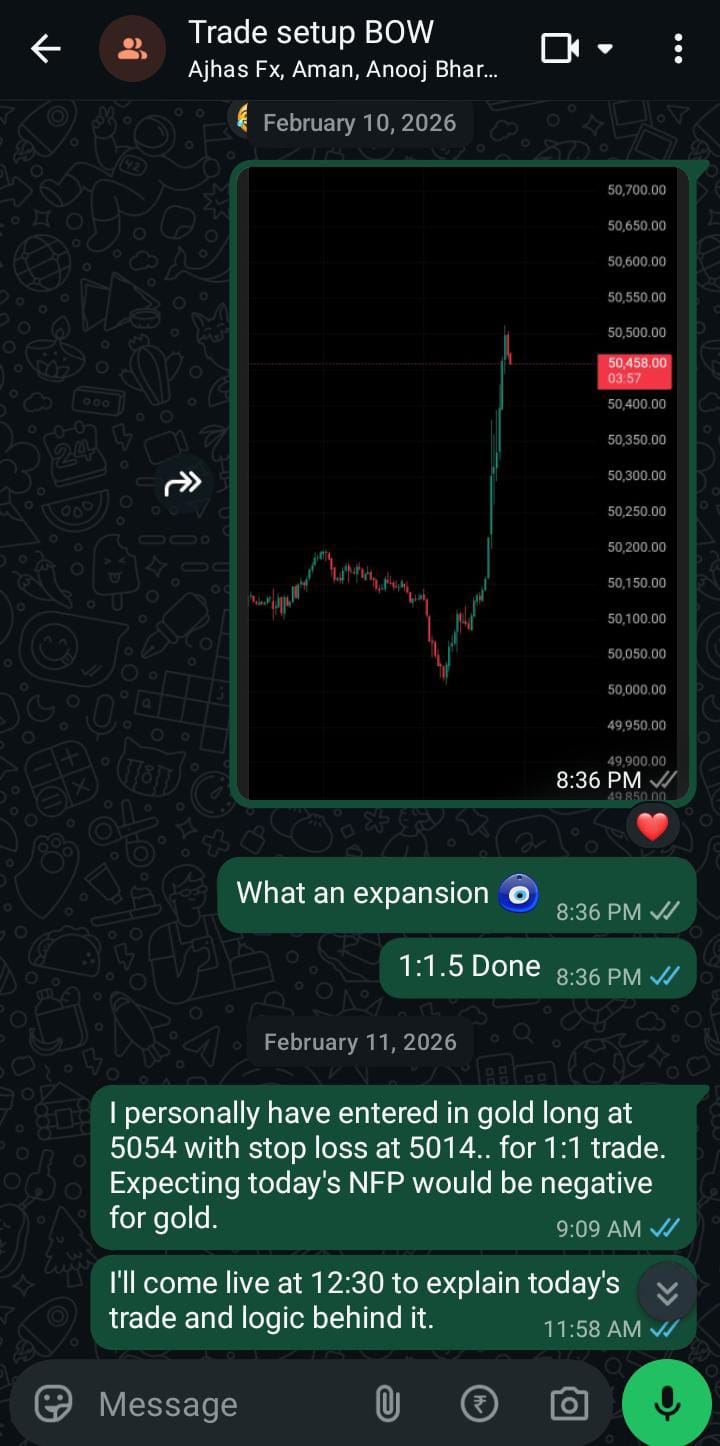Send a rupee payment

[x=479, y=1404]
